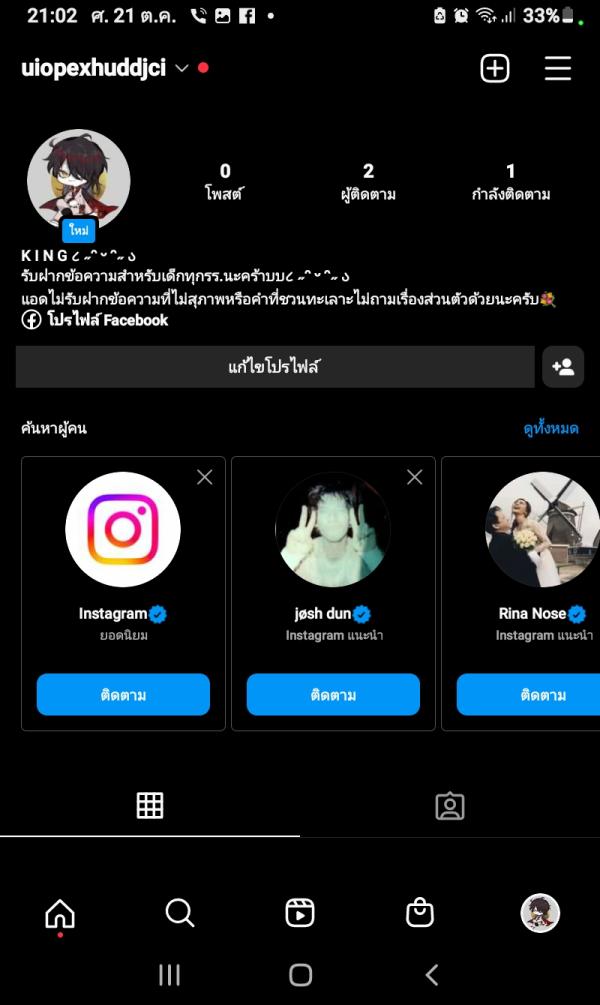Viewport: 600px width, 1005px height.
Task: View the ผู้ติดตาม followers list
Action: [368, 181]
